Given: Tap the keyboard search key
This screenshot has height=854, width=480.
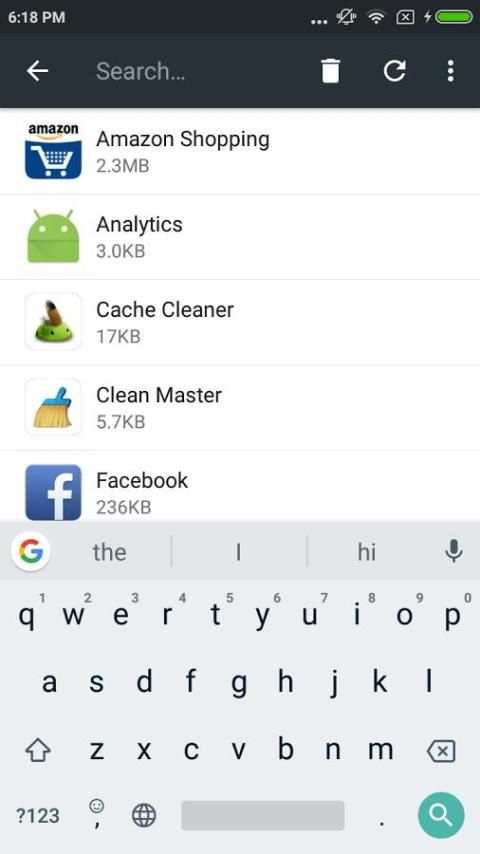Looking at the screenshot, I should click(441, 815).
